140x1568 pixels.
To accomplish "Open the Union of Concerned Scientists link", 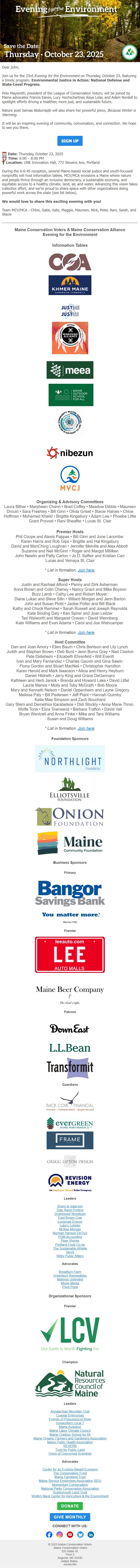I will [70, 1454].
